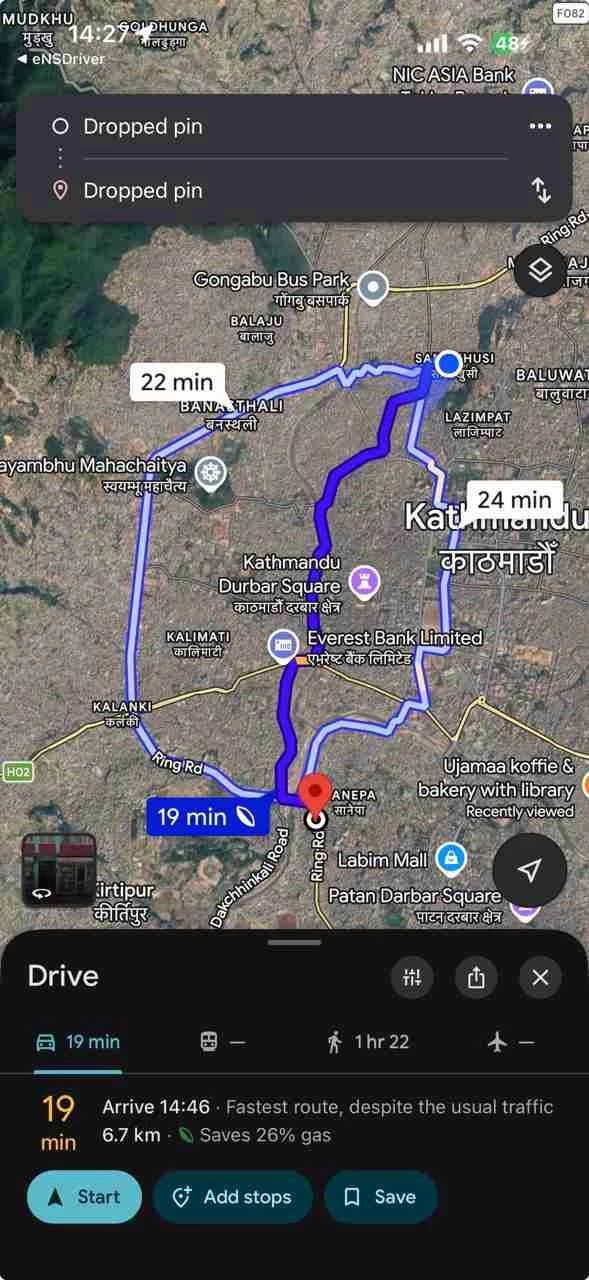Recenter map with the location arrow
The height and width of the screenshot is (1280, 589).
[530, 870]
